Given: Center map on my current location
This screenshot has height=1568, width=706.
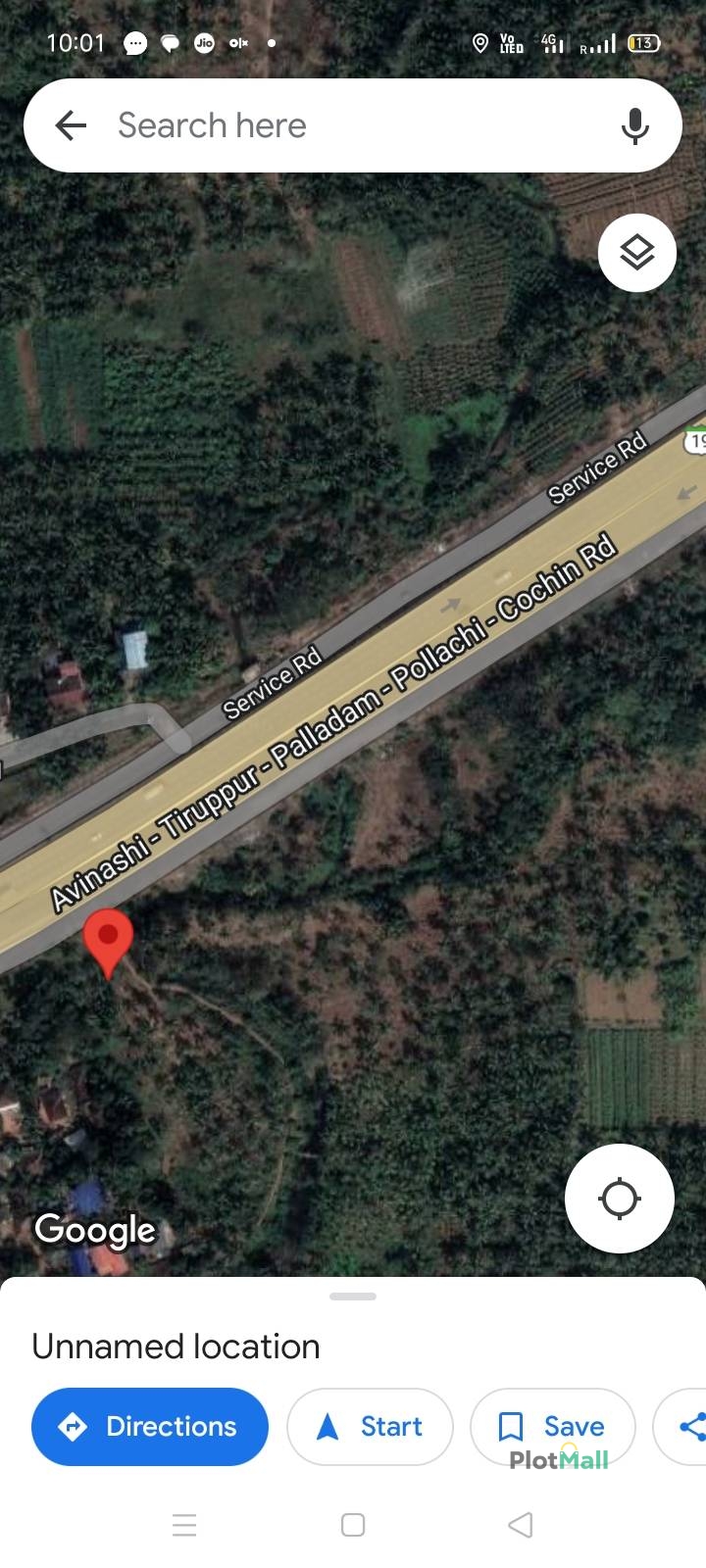Looking at the screenshot, I should (620, 1198).
